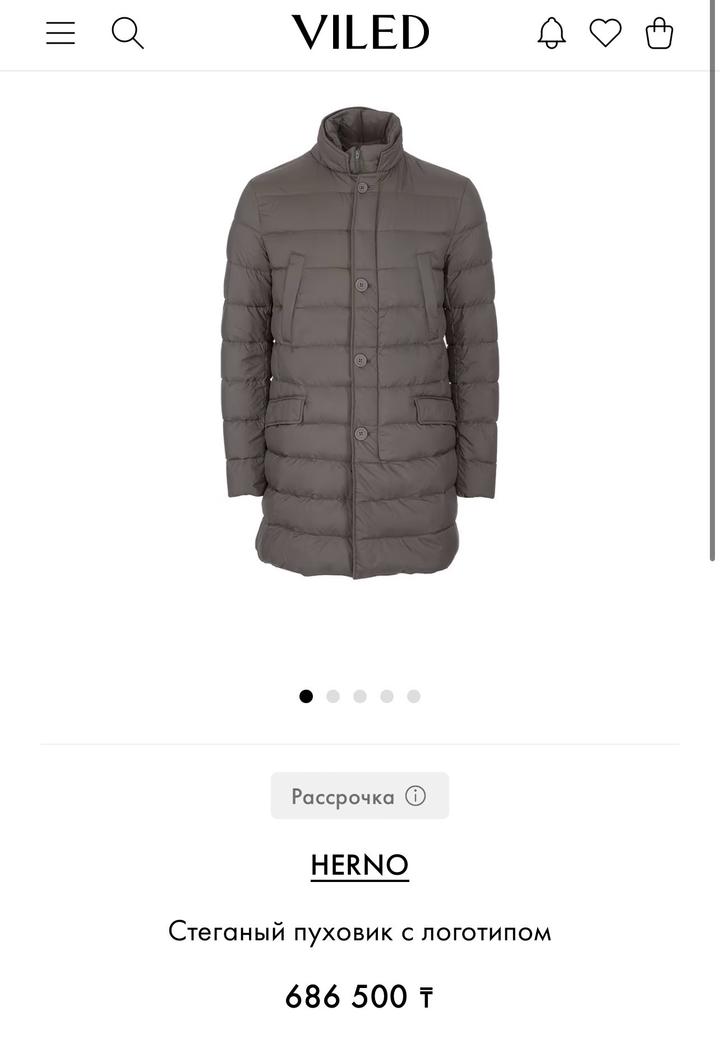Screen dimensions: 720x1058
Task: View the jacket product photo
Action: coord(360,345)
